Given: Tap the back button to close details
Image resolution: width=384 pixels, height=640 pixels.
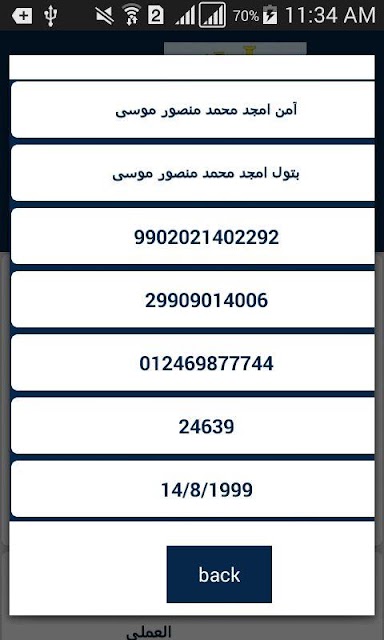Looking at the screenshot, I should coord(219,574).
